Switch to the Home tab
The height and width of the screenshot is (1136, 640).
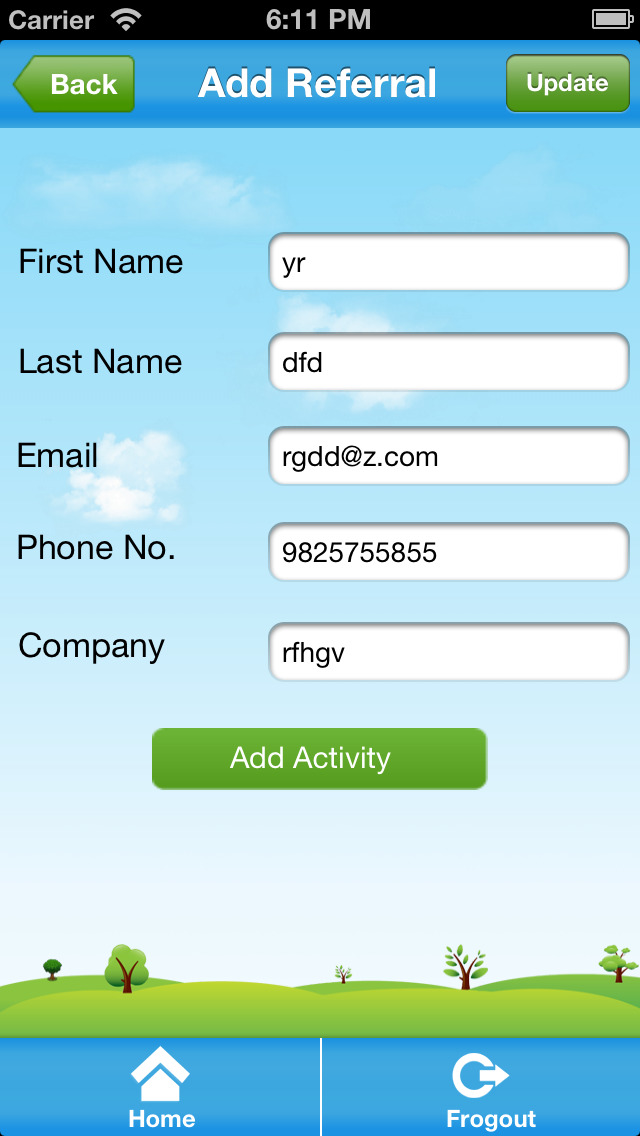(160, 1087)
